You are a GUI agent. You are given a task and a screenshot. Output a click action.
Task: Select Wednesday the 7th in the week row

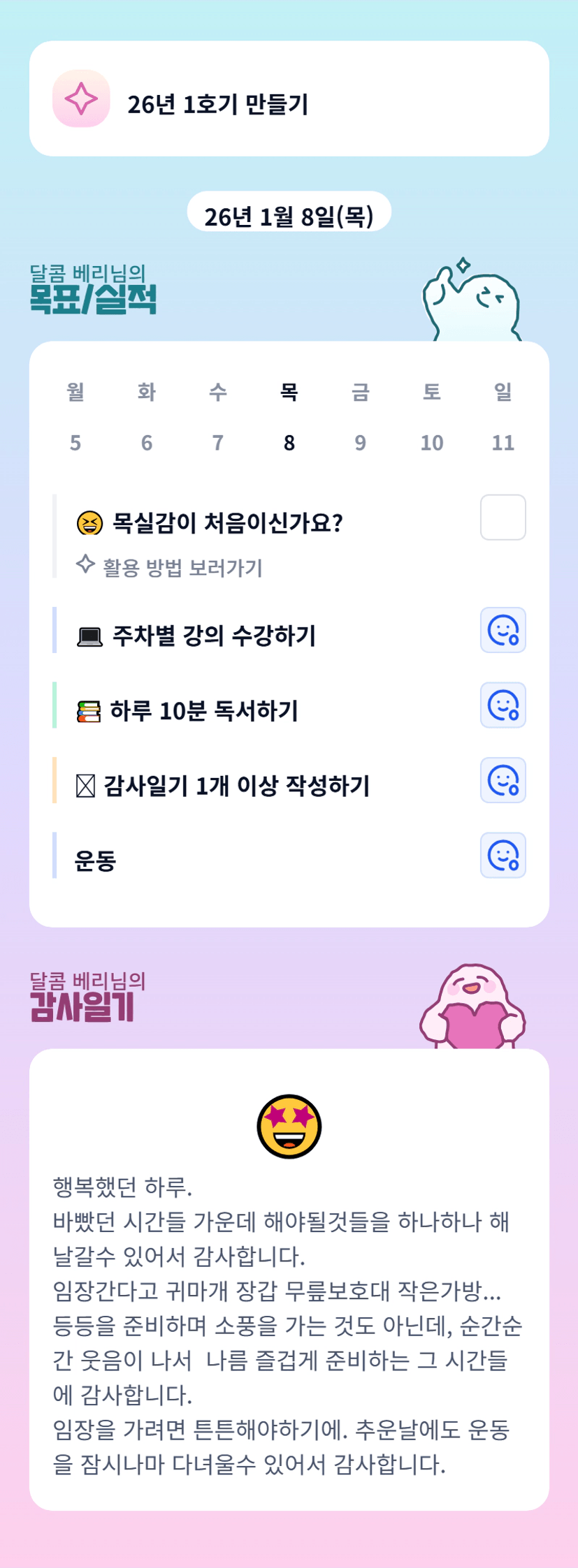pyautogui.click(x=218, y=417)
